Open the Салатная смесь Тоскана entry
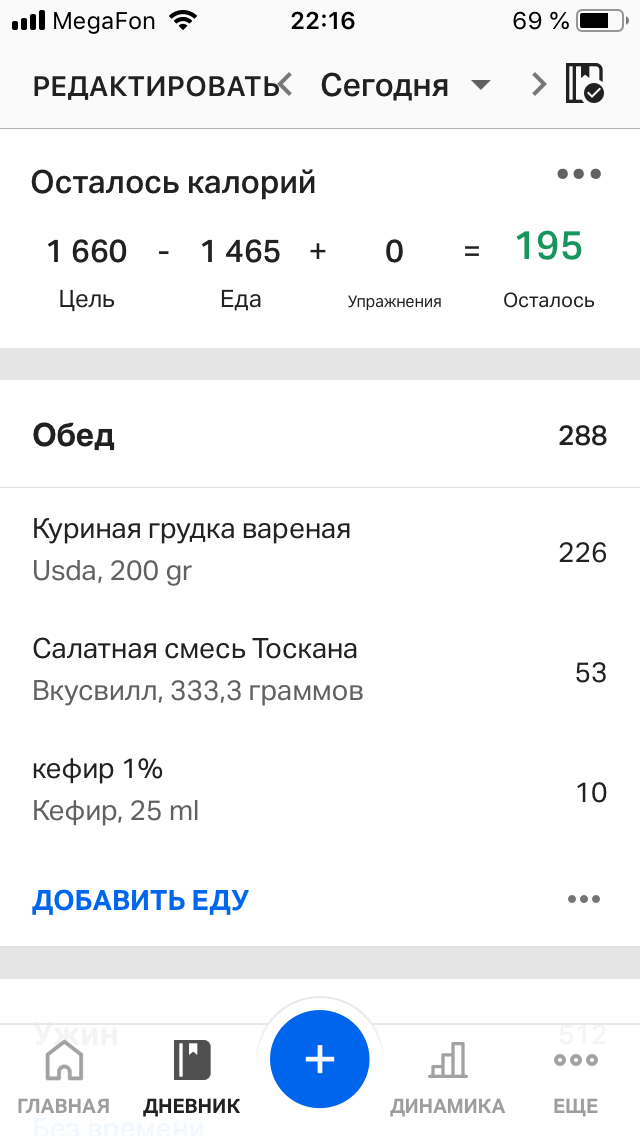The height and width of the screenshot is (1136, 640). pyautogui.click(x=320, y=671)
